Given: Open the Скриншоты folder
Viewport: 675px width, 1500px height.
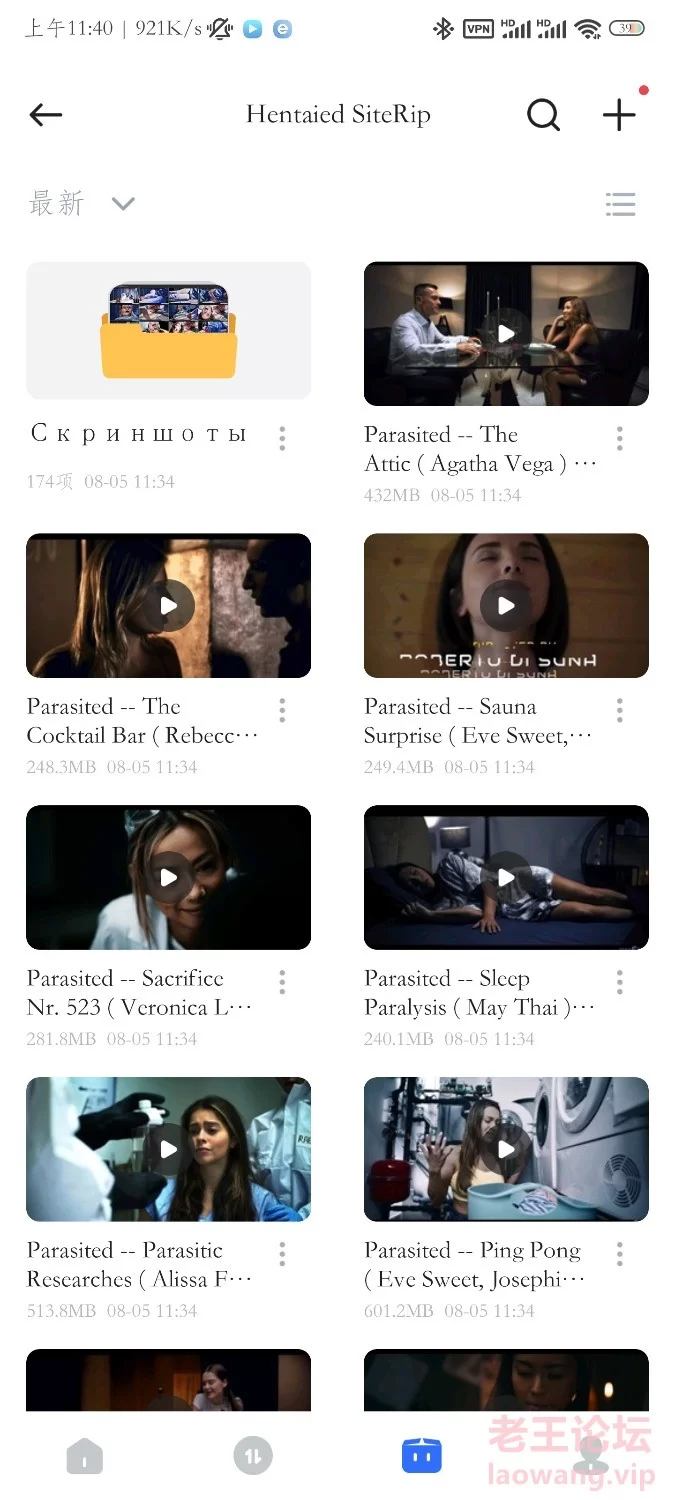Looking at the screenshot, I should pos(168,331).
